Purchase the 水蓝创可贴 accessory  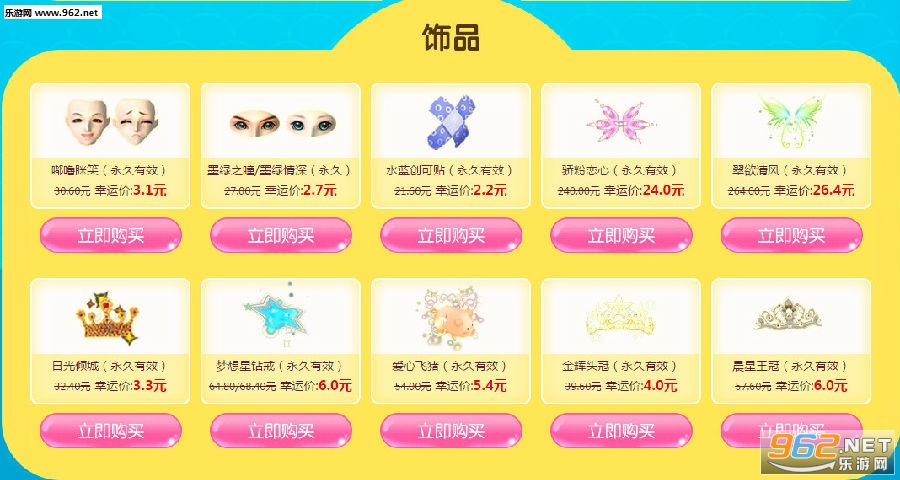pos(451,236)
